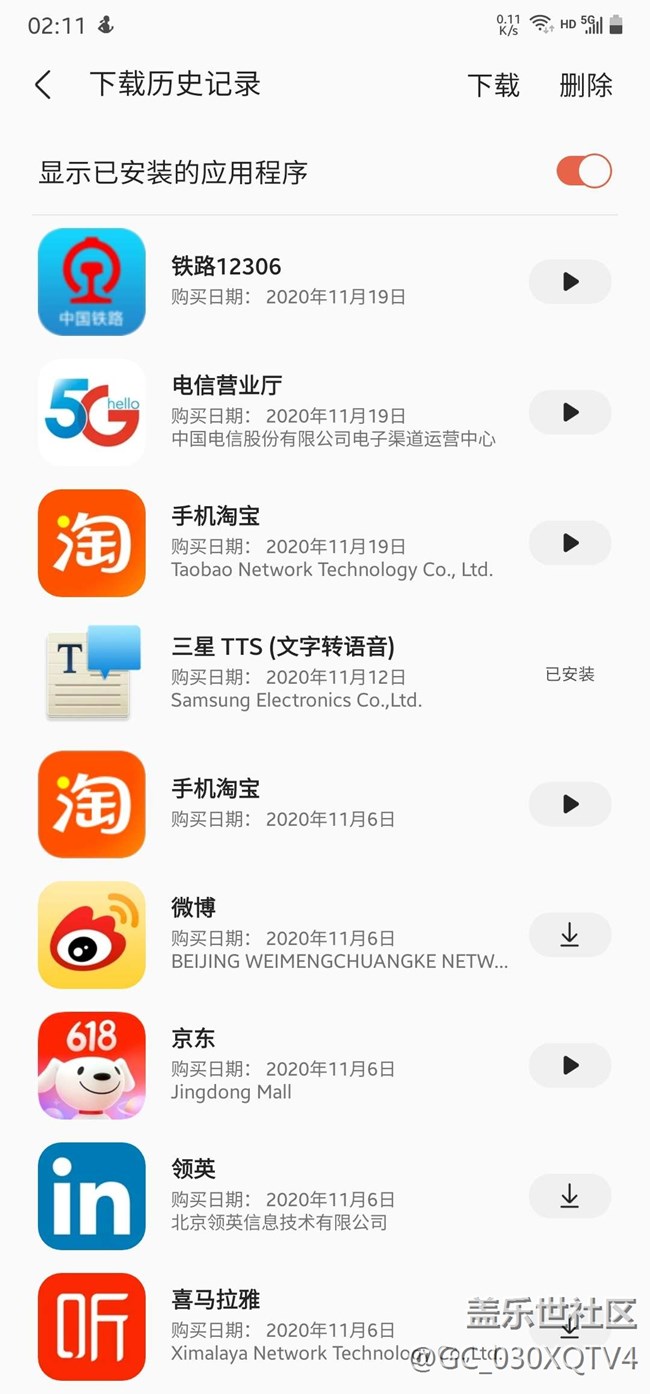Open the 领英 app entry

pos(325,1196)
